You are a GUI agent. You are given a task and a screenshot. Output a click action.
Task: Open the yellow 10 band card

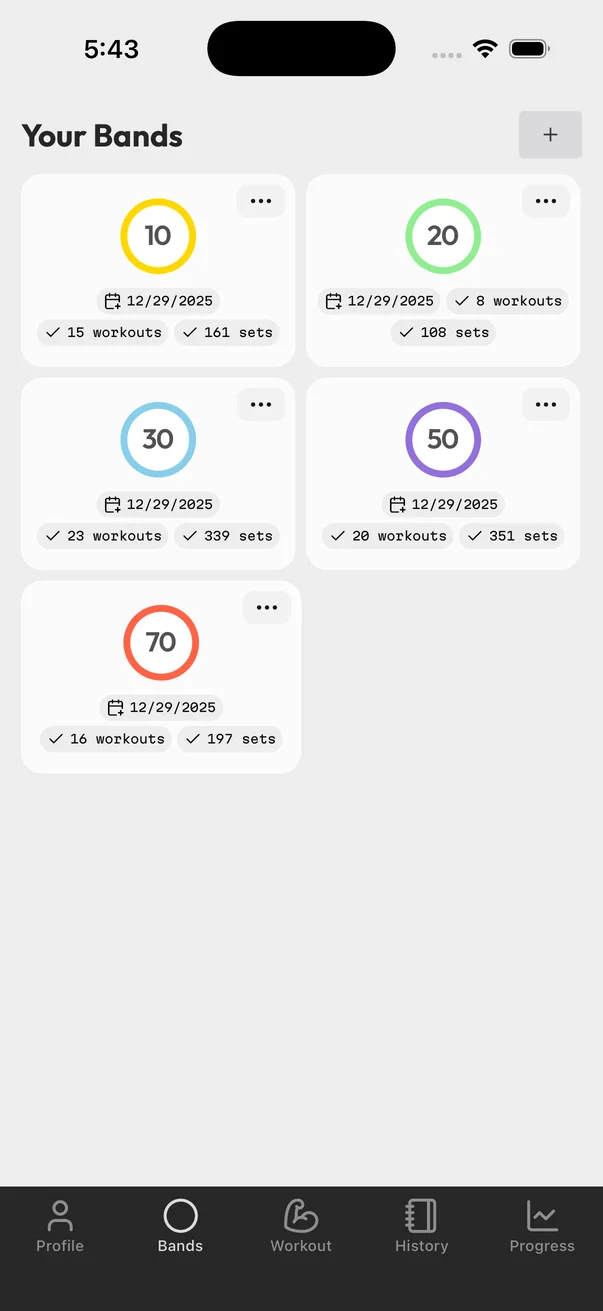[x=158, y=236]
